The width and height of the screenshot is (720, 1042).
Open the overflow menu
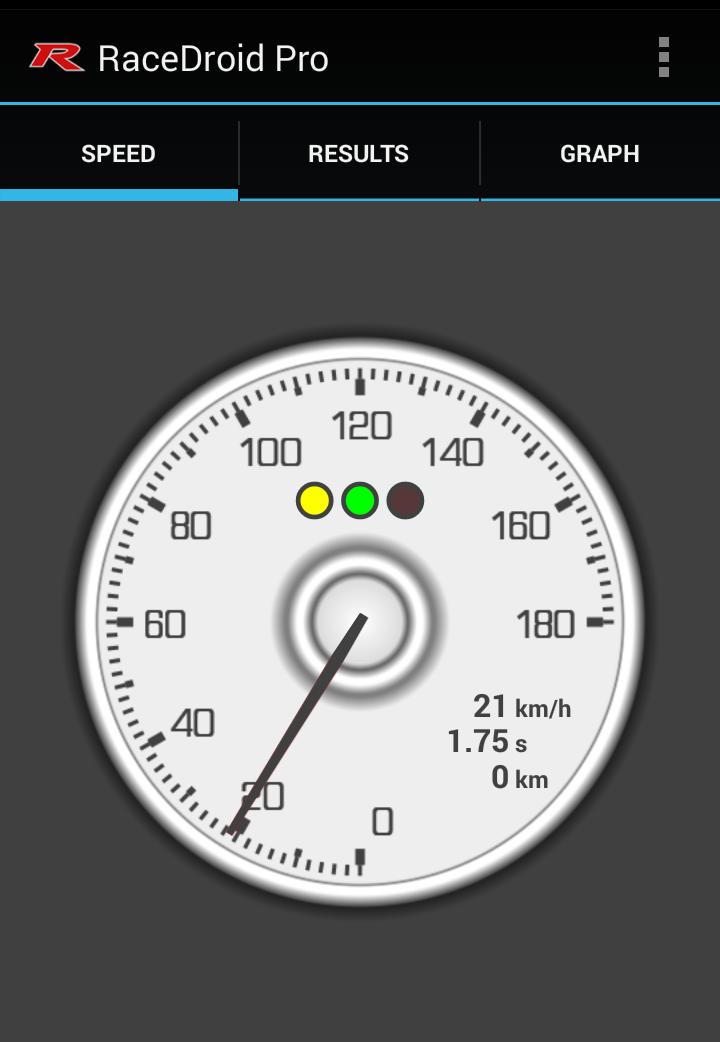pos(663,58)
